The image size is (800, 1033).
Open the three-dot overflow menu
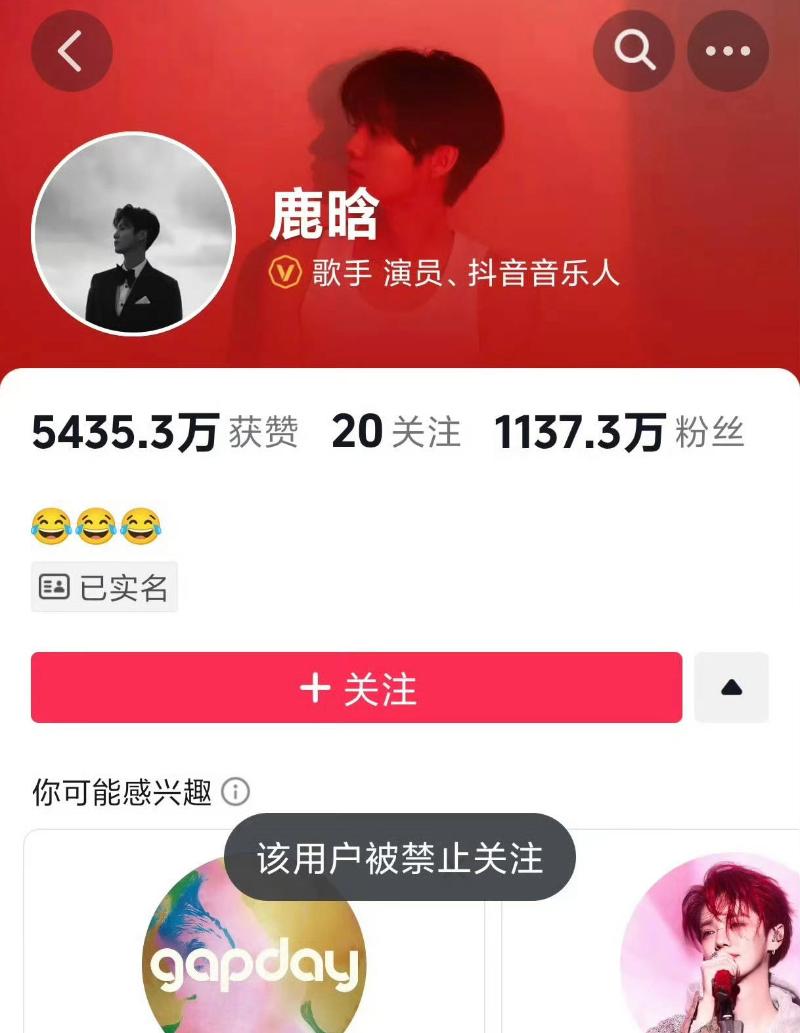[x=728, y=51]
